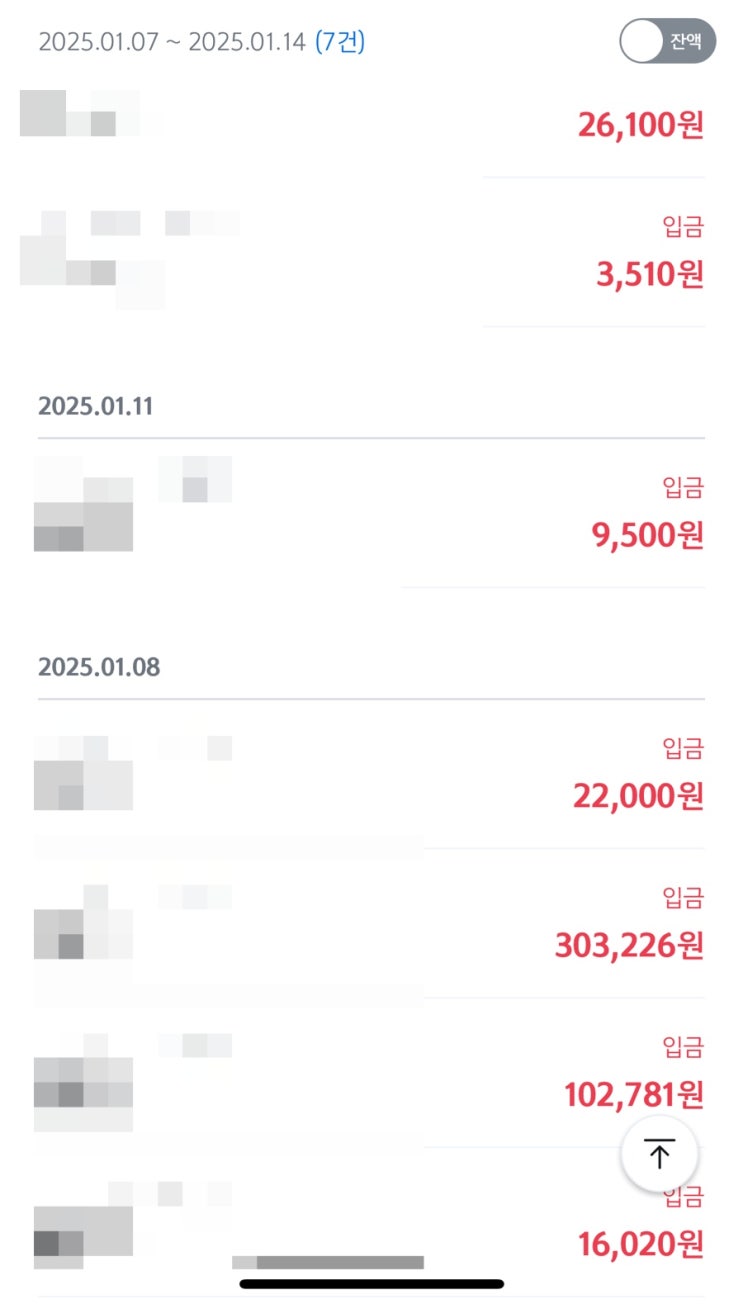Tap the scroll-to-top arrow button
The image size is (743, 1304).
coord(659,1154)
